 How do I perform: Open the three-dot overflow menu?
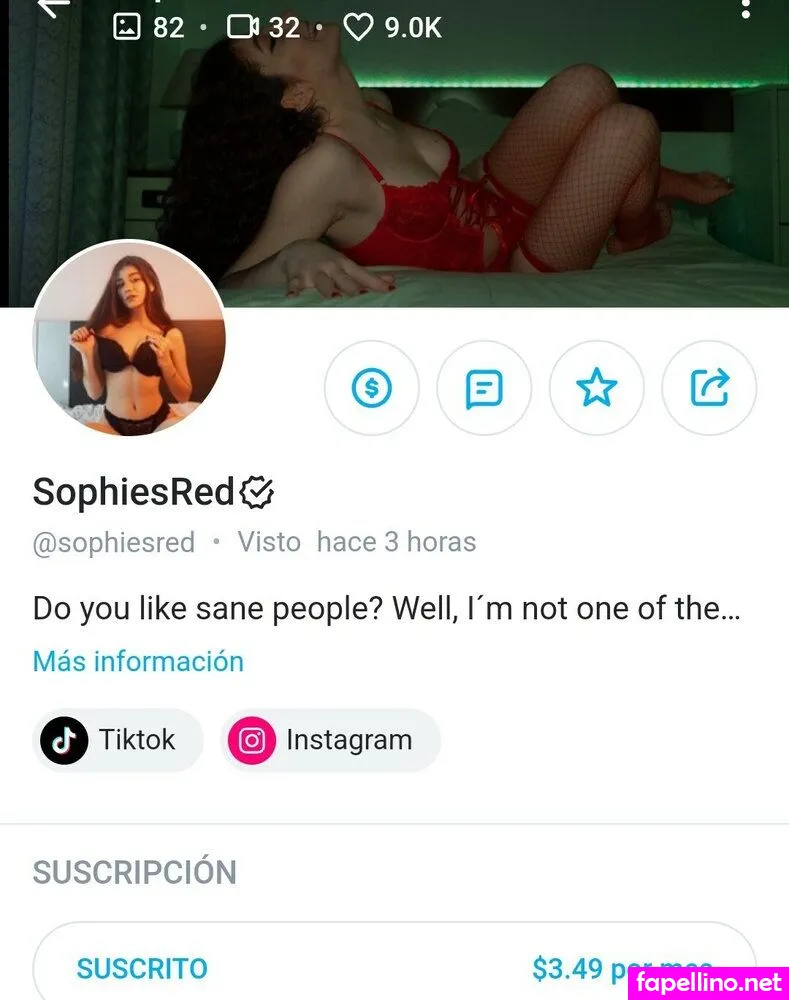point(745,8)
